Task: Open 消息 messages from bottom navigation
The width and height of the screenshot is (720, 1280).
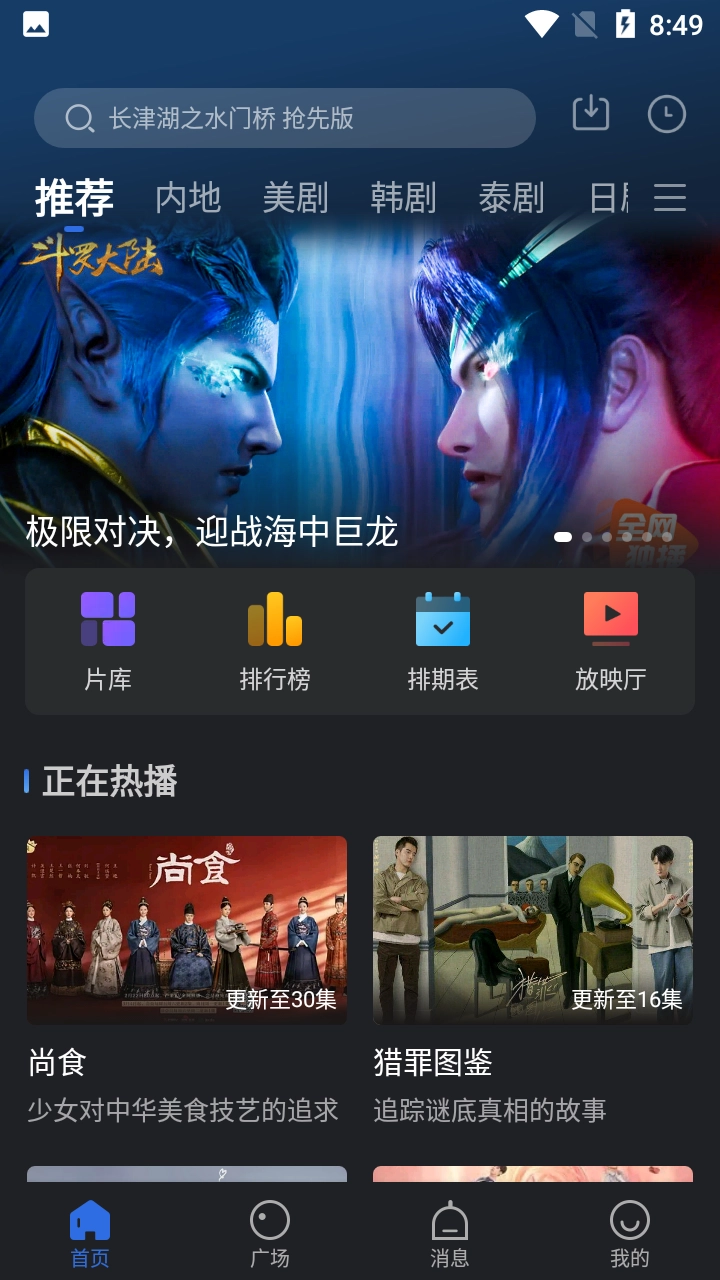Action: pos(451,1232)
